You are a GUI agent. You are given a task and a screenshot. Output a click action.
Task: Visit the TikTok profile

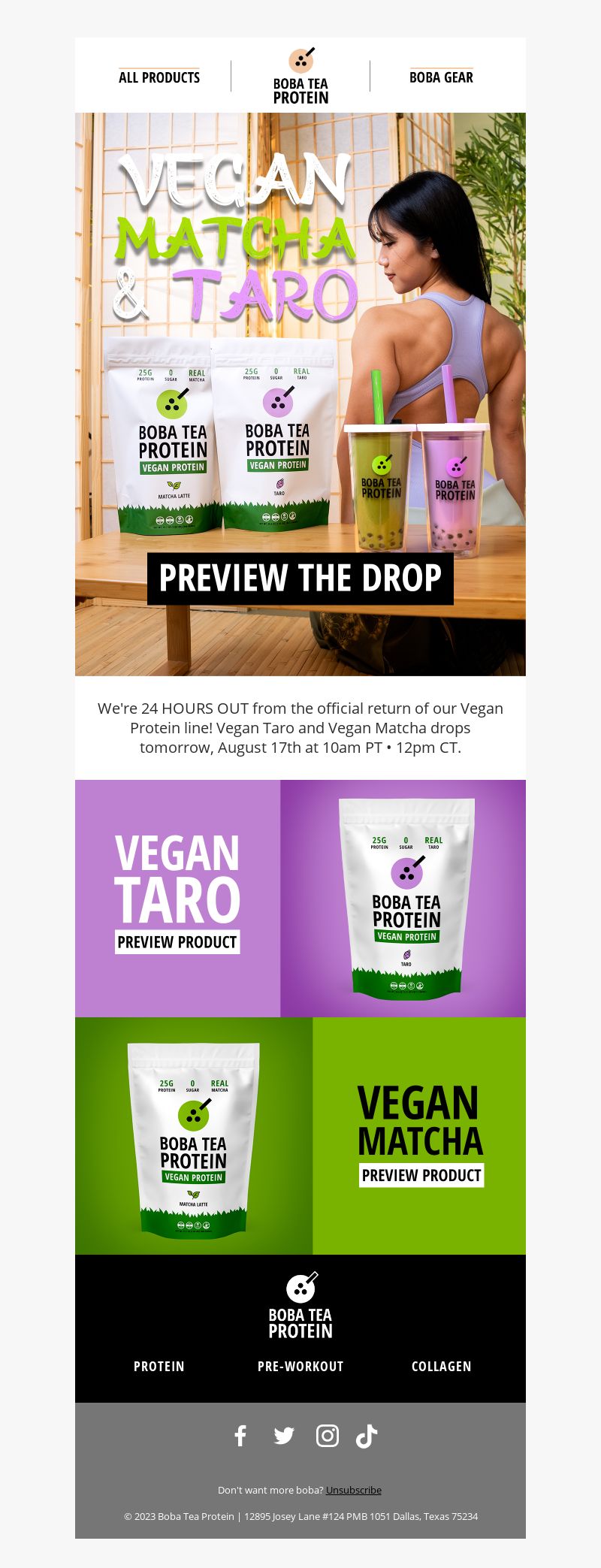367,1436
